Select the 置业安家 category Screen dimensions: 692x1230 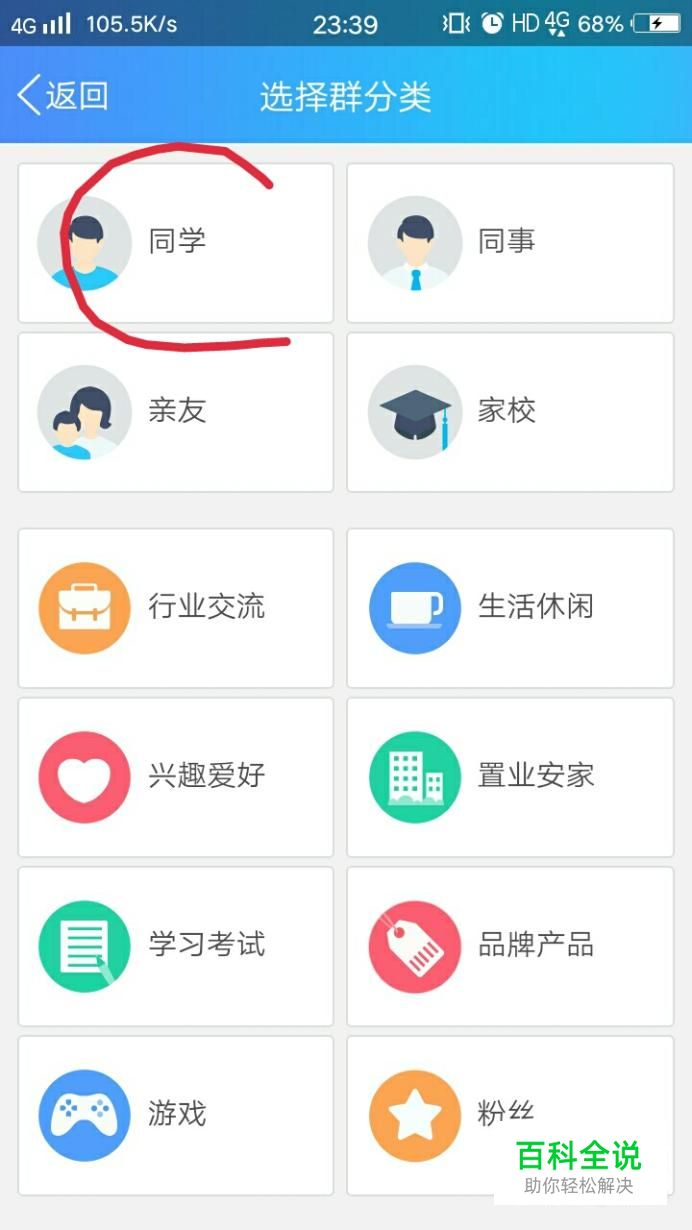coord(510,777)
